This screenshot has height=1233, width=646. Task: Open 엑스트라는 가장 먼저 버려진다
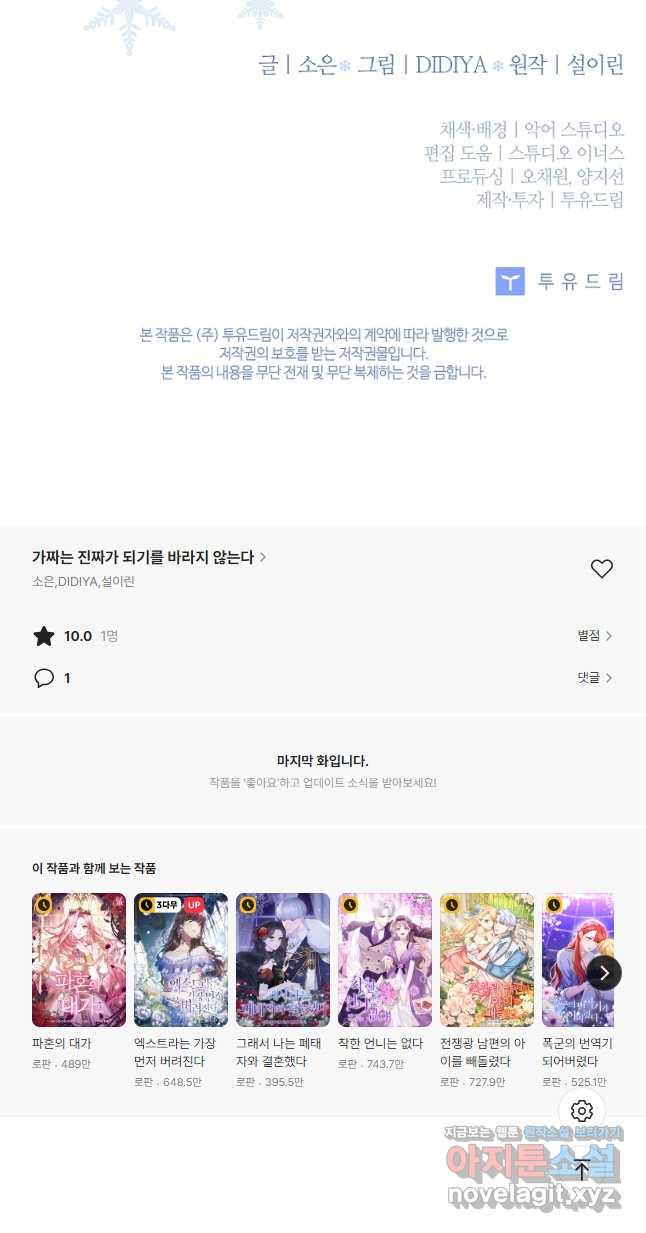[181, 960]
